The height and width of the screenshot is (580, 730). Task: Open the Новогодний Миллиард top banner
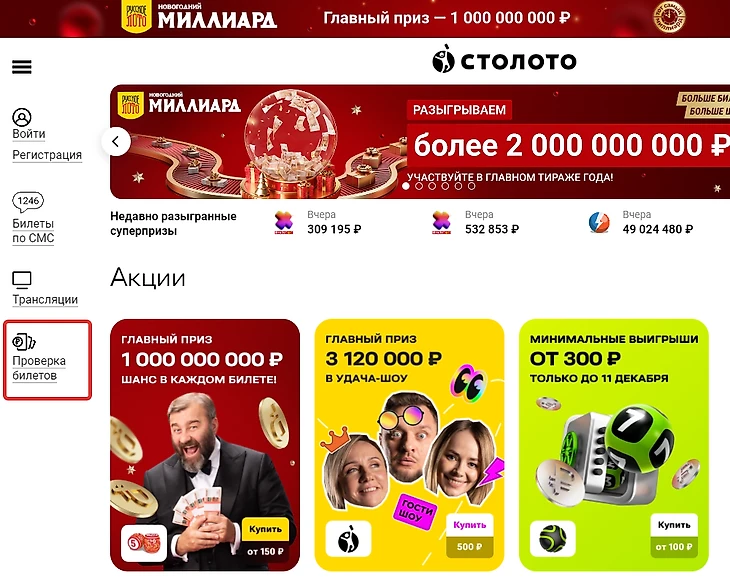(365, 17)
